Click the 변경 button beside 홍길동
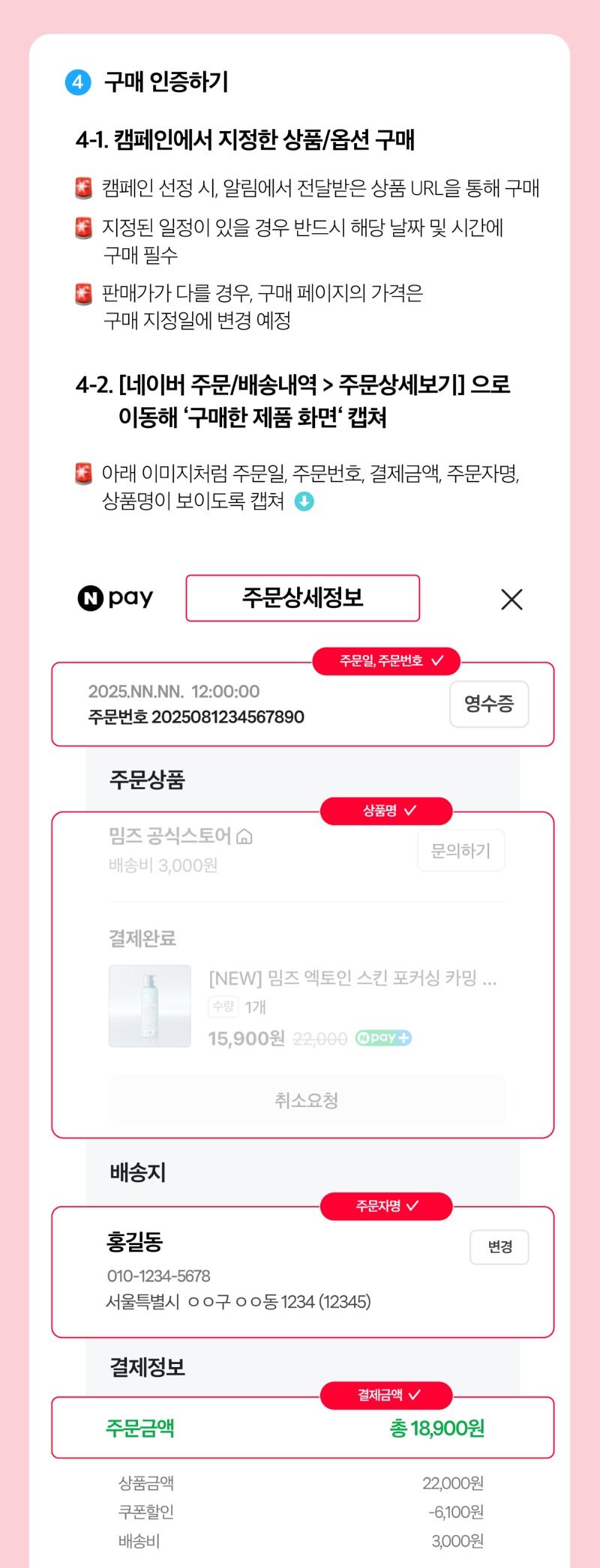Screen dimensions: 600x1568 [x=499, y=1246]
